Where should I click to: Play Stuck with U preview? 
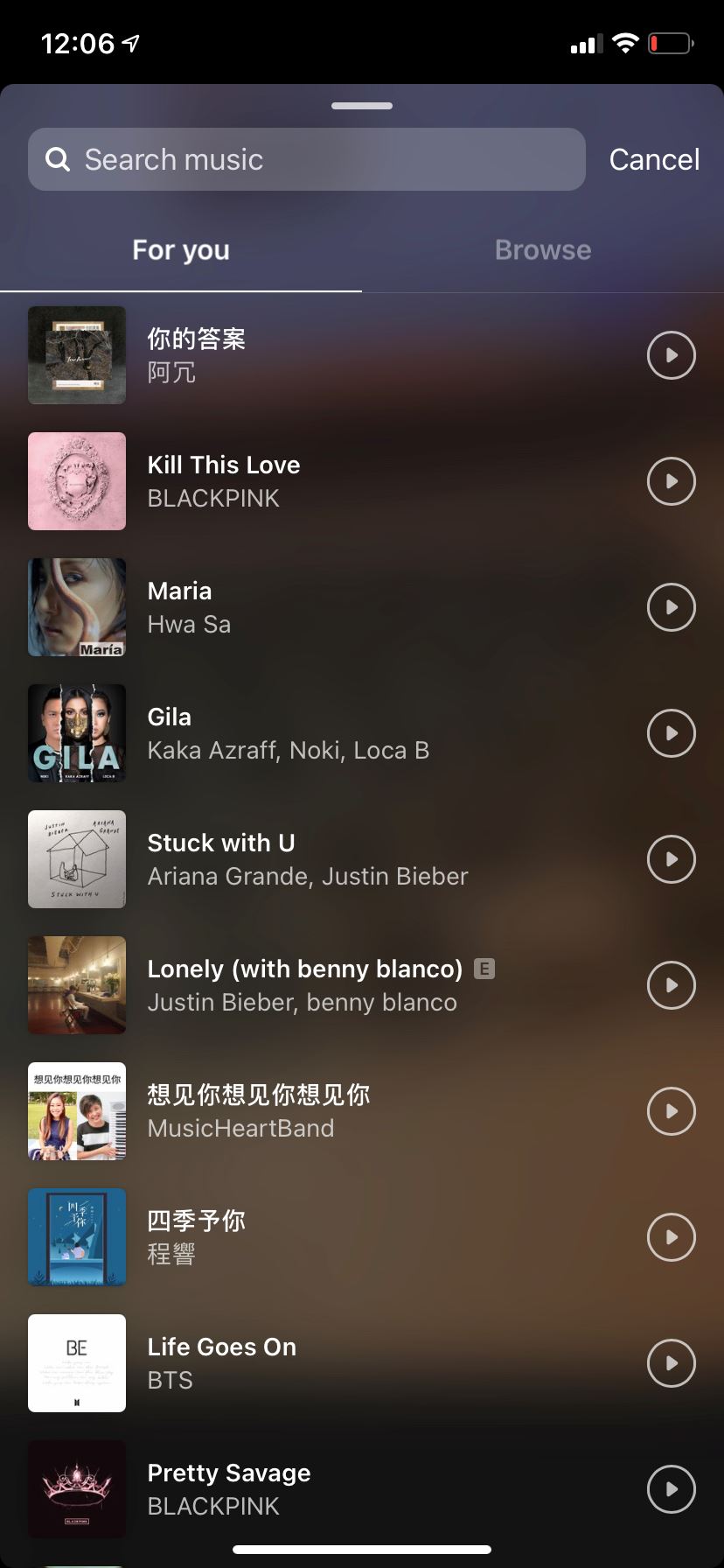pos(671,859)
